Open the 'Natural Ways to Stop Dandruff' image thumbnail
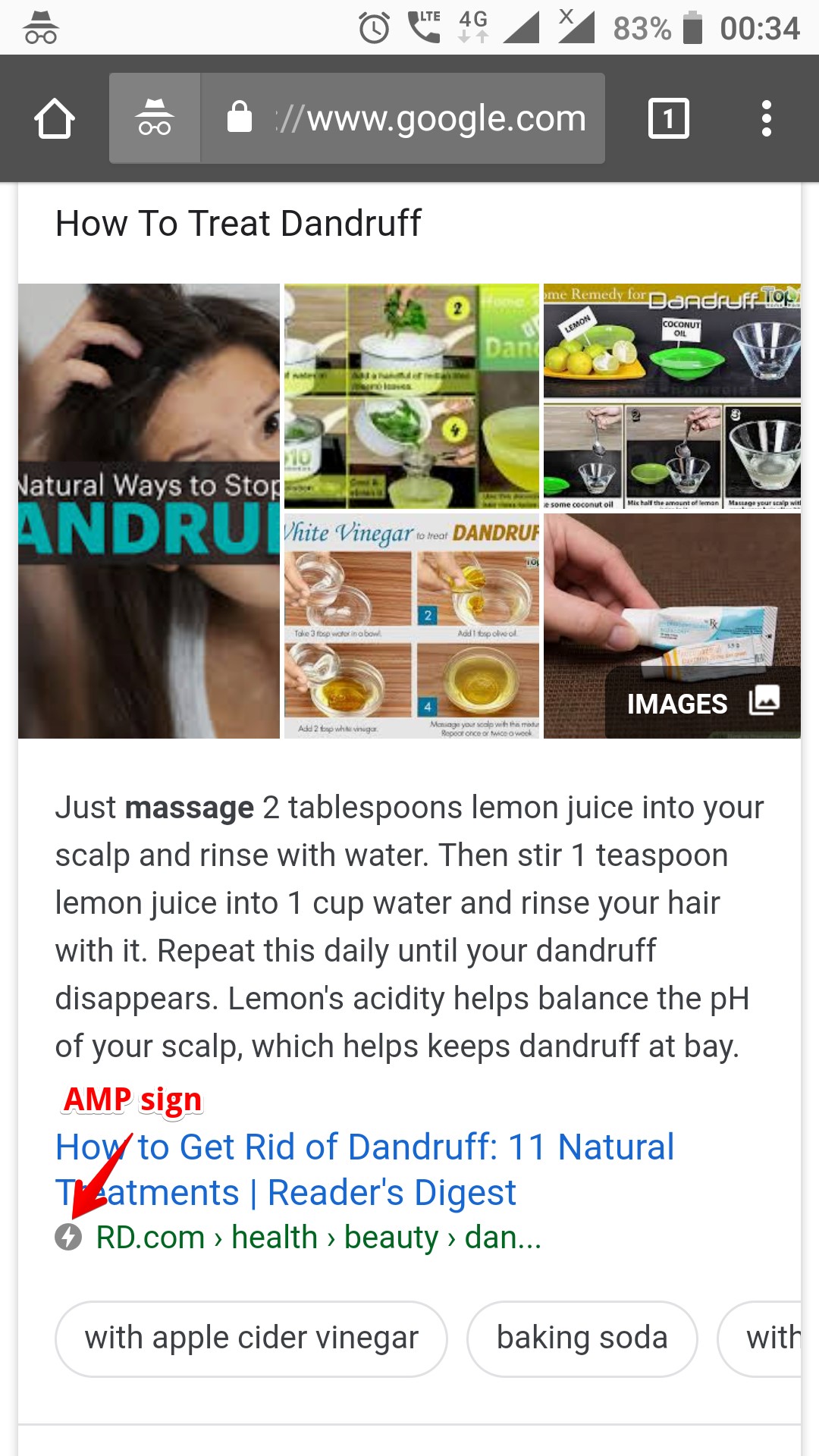This screenshot has width=819, height=1456. click(149, 508)
